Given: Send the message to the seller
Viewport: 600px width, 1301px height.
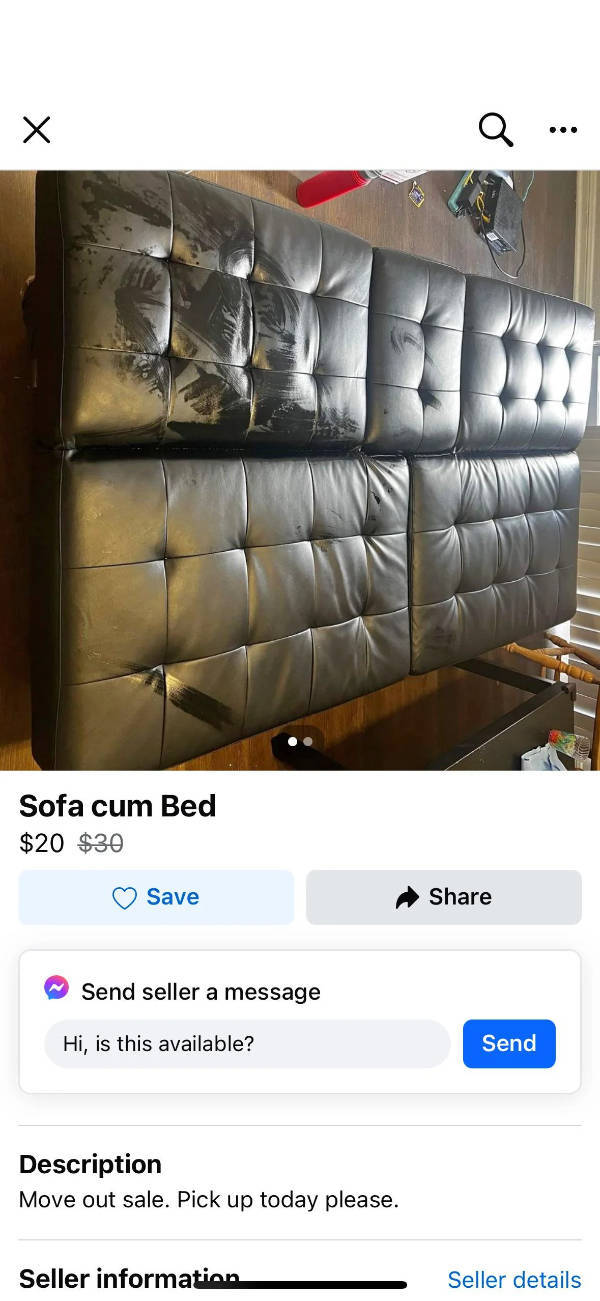Looking at the screenshot, I should 509,1044.
